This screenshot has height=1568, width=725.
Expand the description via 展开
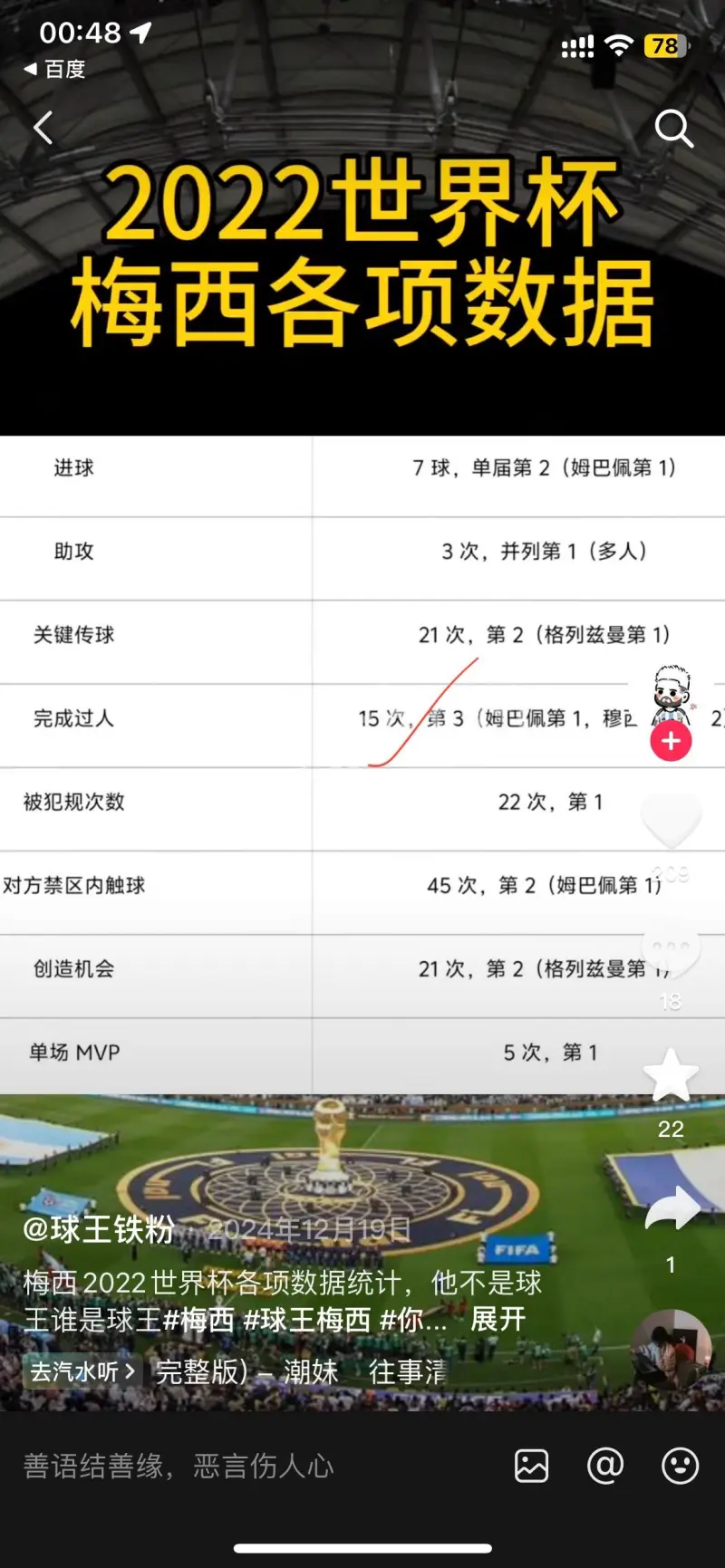point(498,1319)
